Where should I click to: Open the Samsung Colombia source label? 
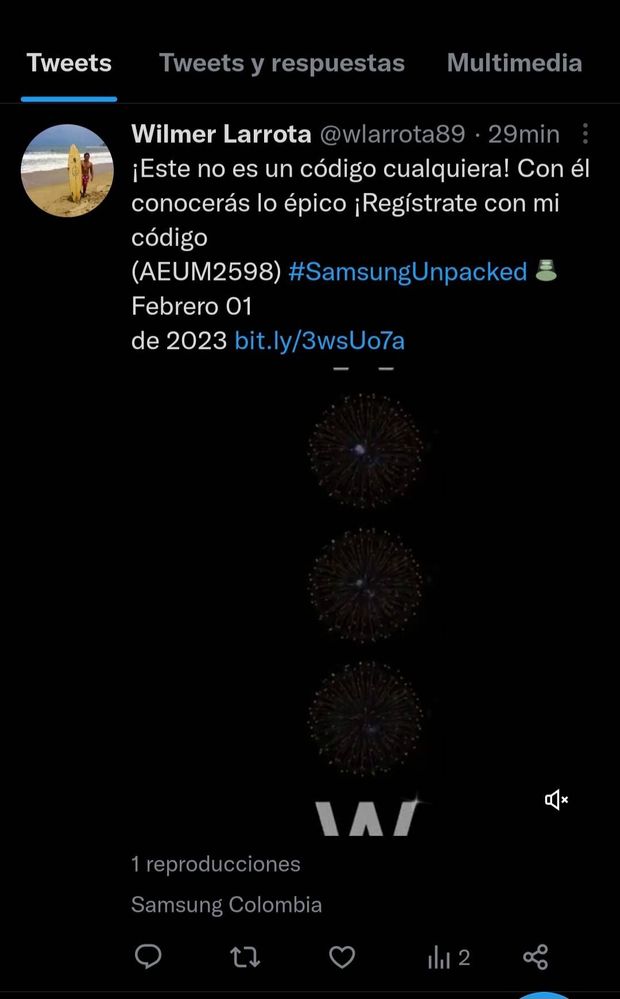click(226, 905)
